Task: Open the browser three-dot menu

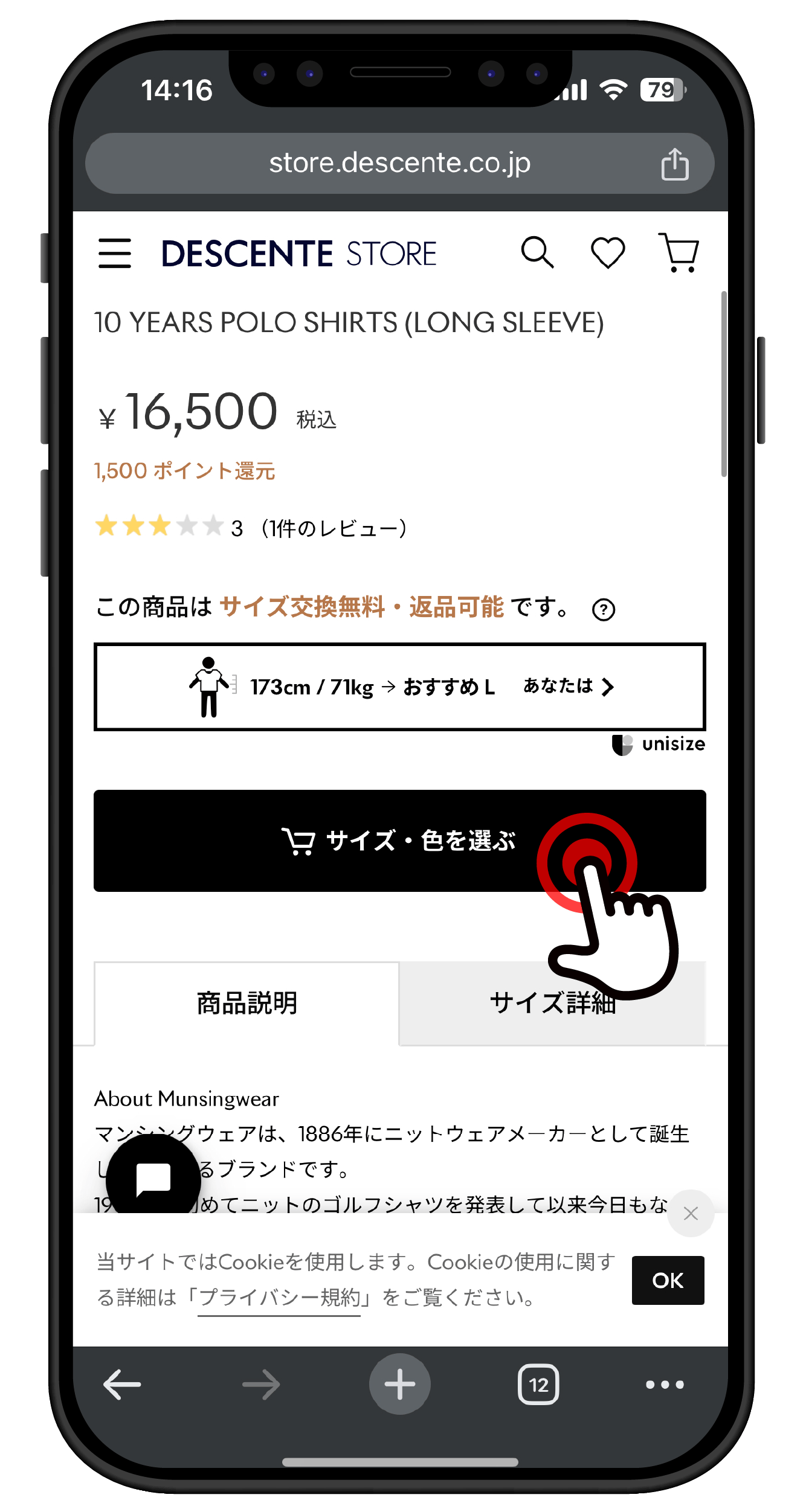Action: [665, 1384]
